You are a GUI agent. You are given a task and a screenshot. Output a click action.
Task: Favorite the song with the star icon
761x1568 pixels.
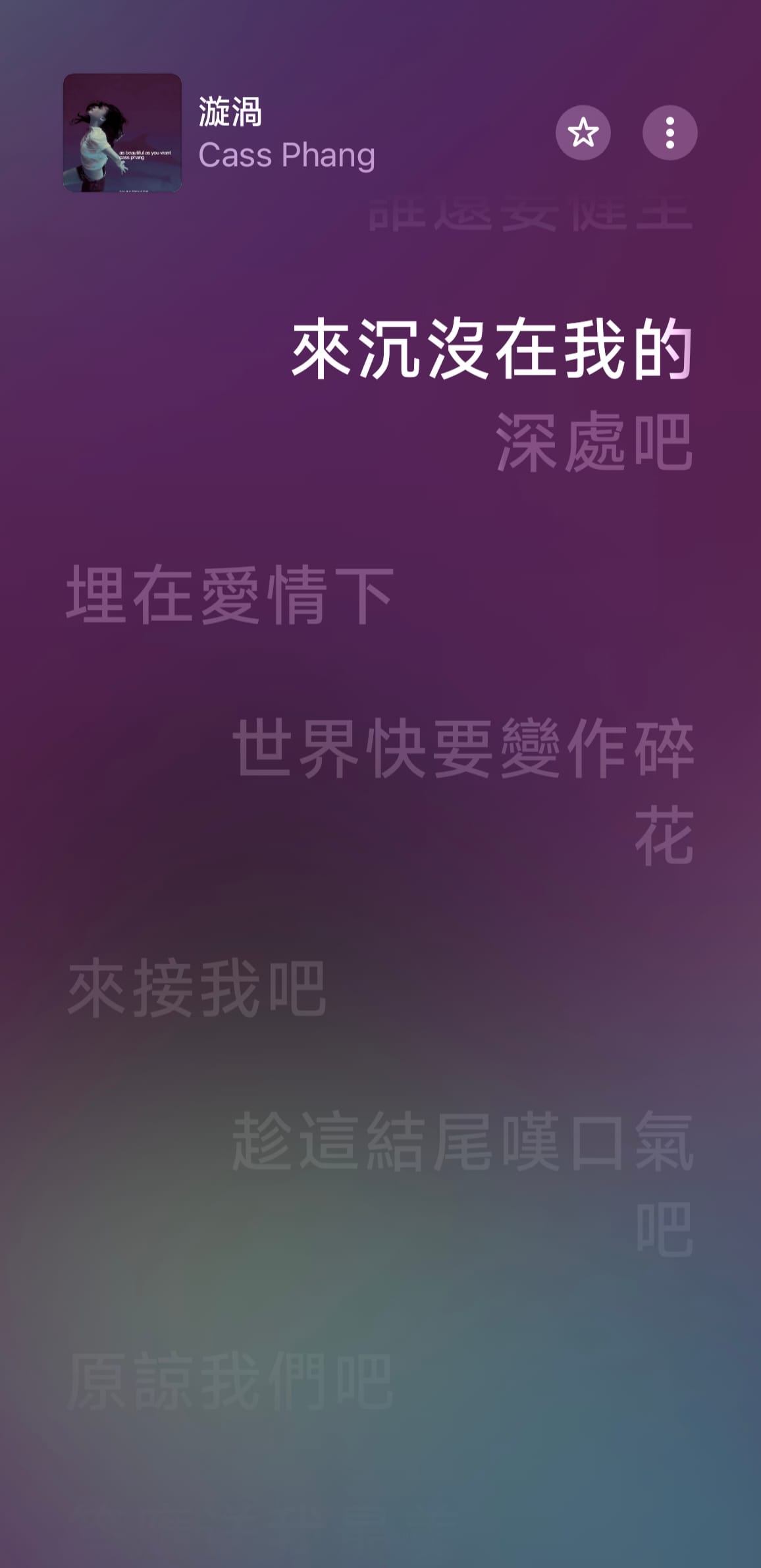click(583, 133)
